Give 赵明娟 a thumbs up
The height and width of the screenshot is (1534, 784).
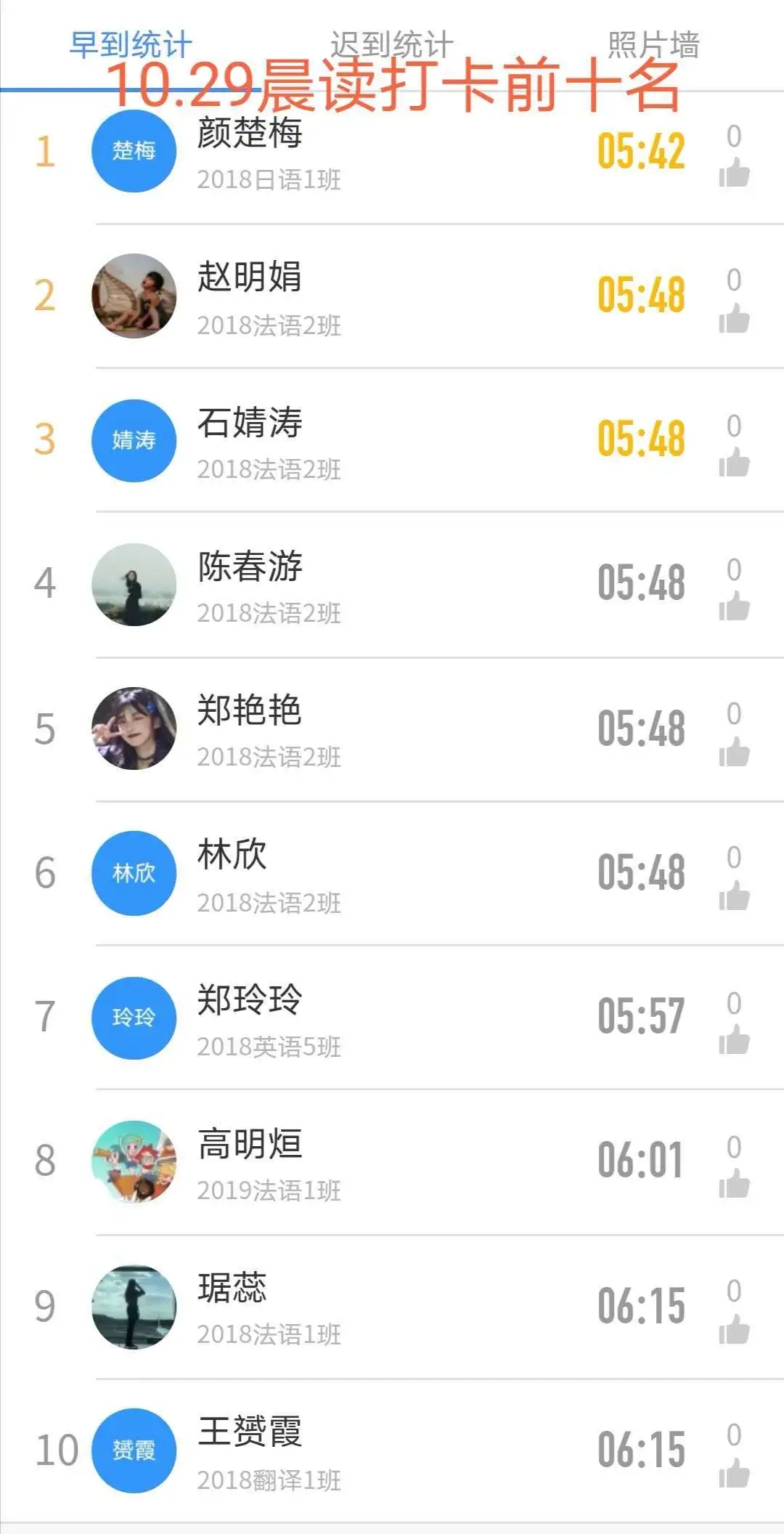[x=734, y=319]
